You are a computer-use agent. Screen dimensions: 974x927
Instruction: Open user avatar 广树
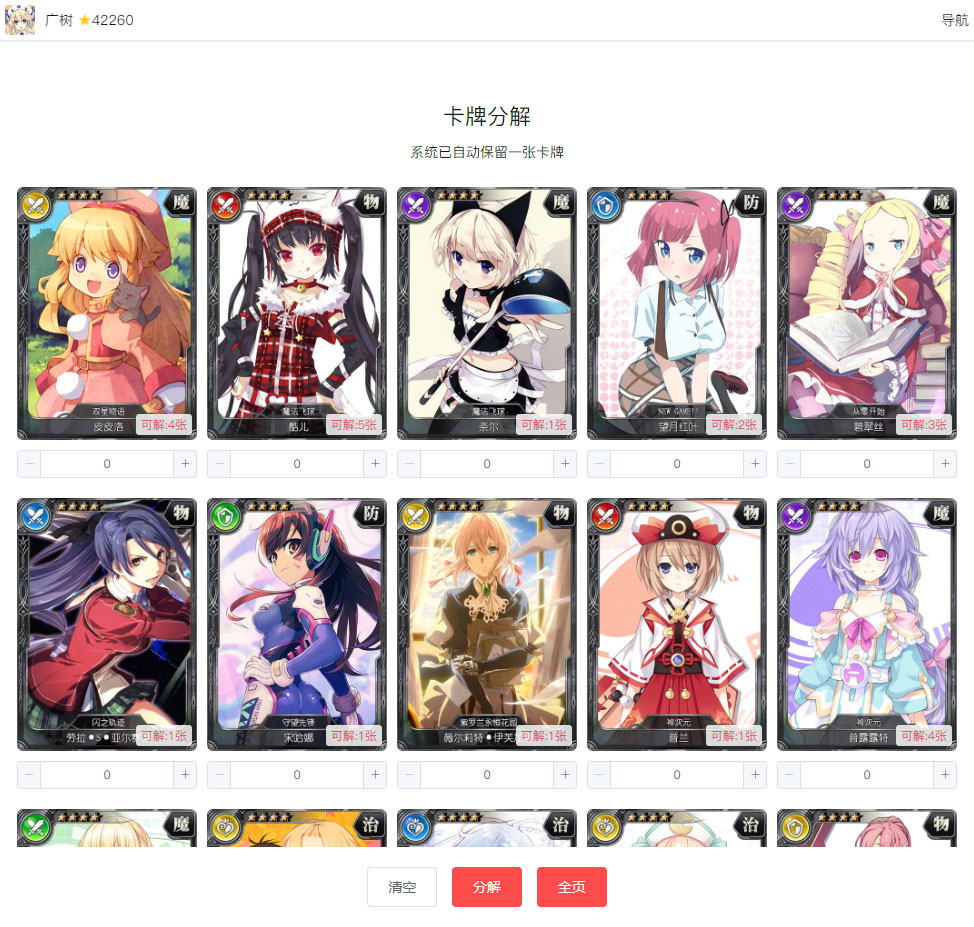(20, 20)
